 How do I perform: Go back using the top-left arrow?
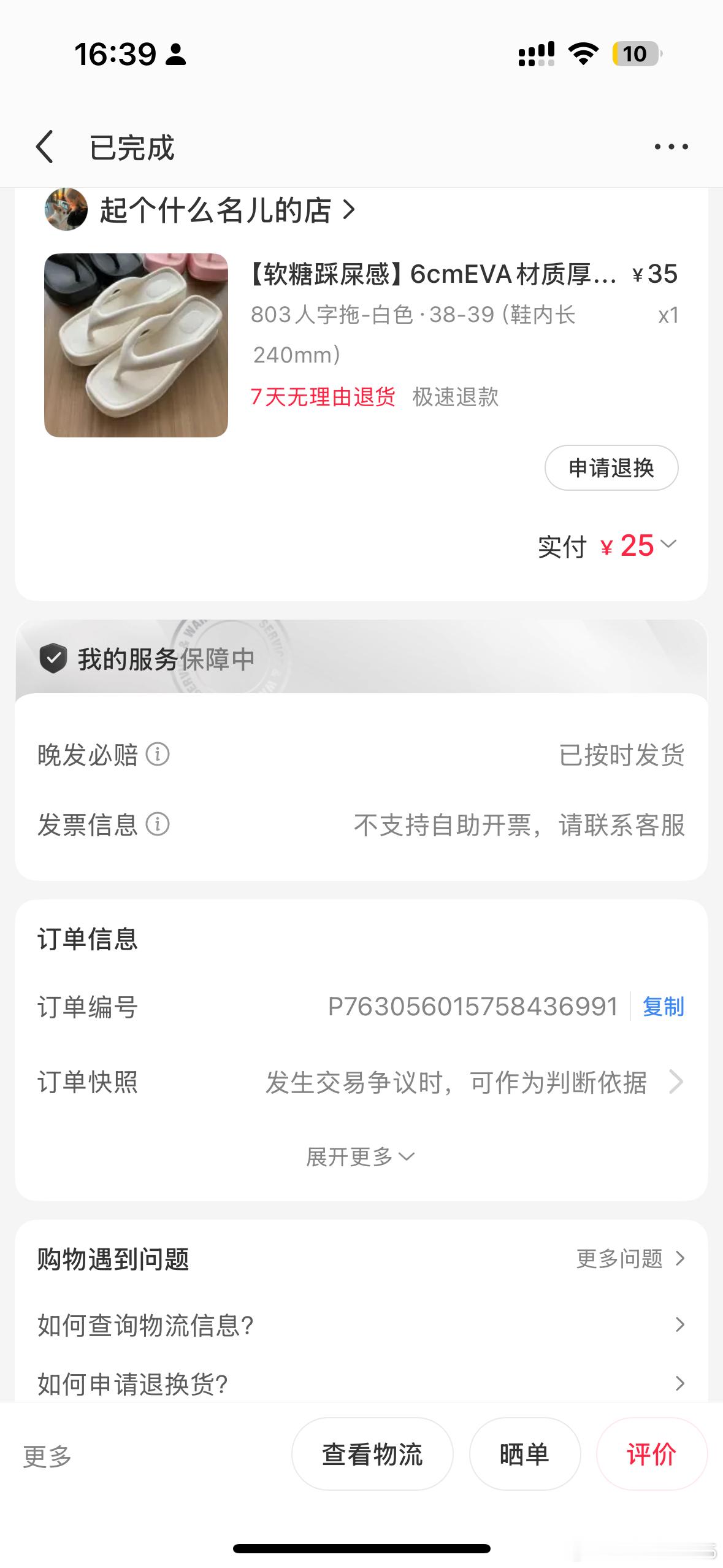pos(45,147)
